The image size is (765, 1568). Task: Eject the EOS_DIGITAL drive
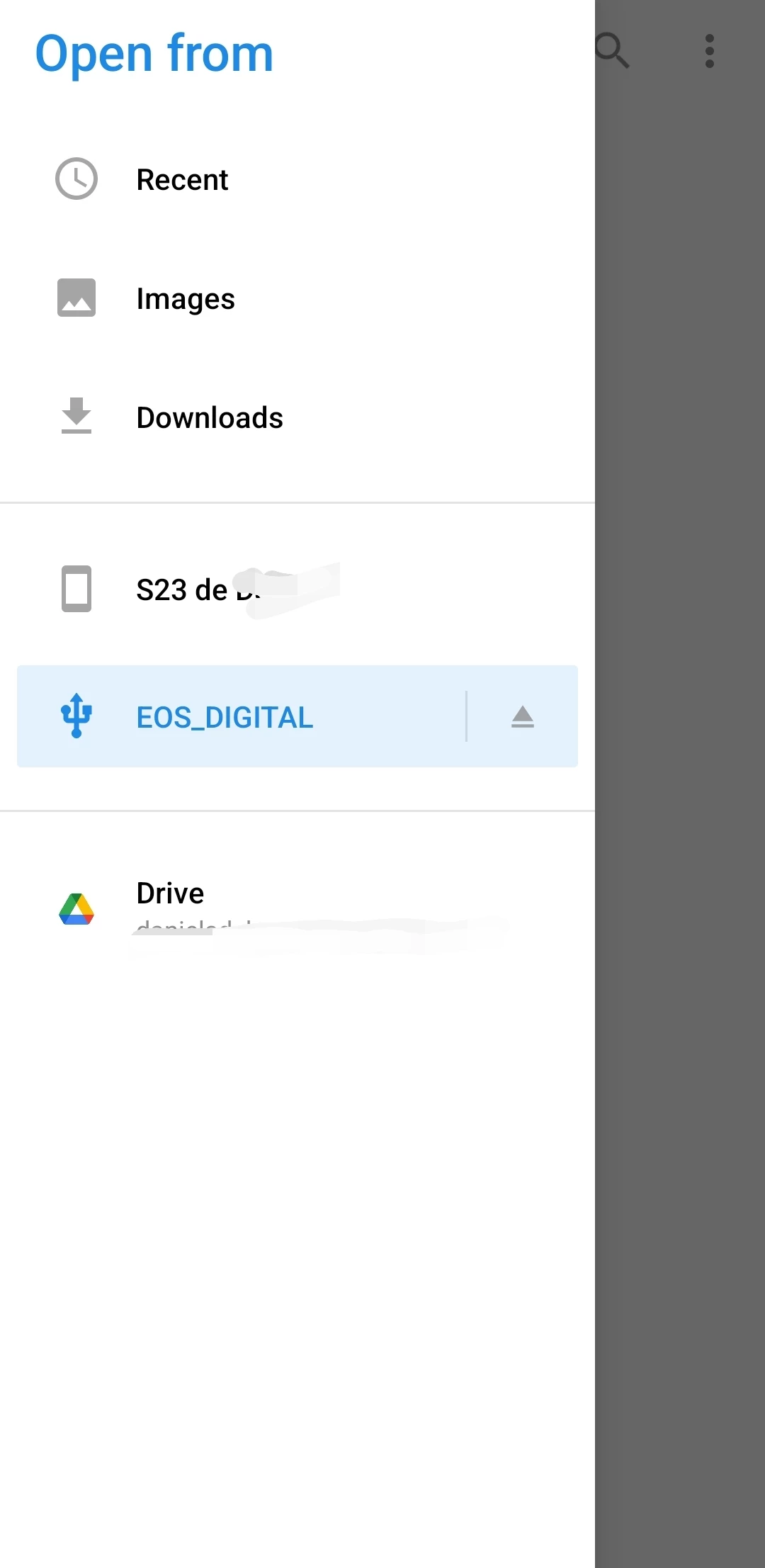coord(522,717)
